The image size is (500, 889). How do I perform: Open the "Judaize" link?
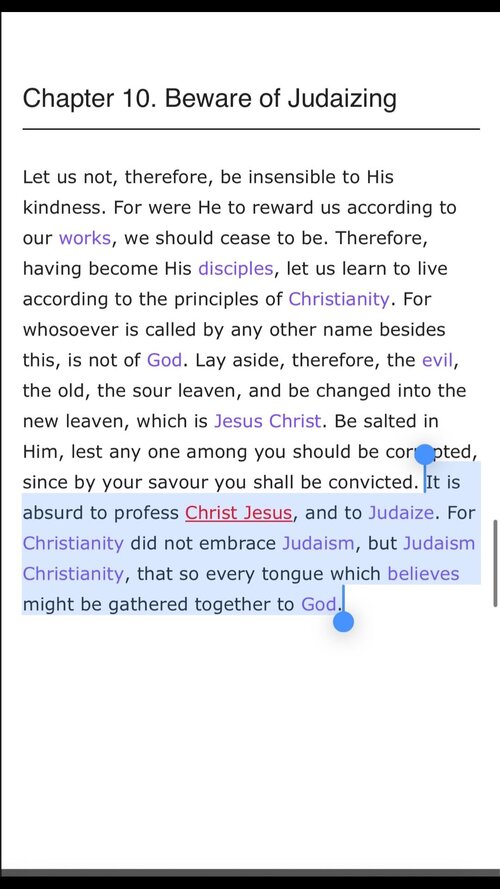click(401, 513)
